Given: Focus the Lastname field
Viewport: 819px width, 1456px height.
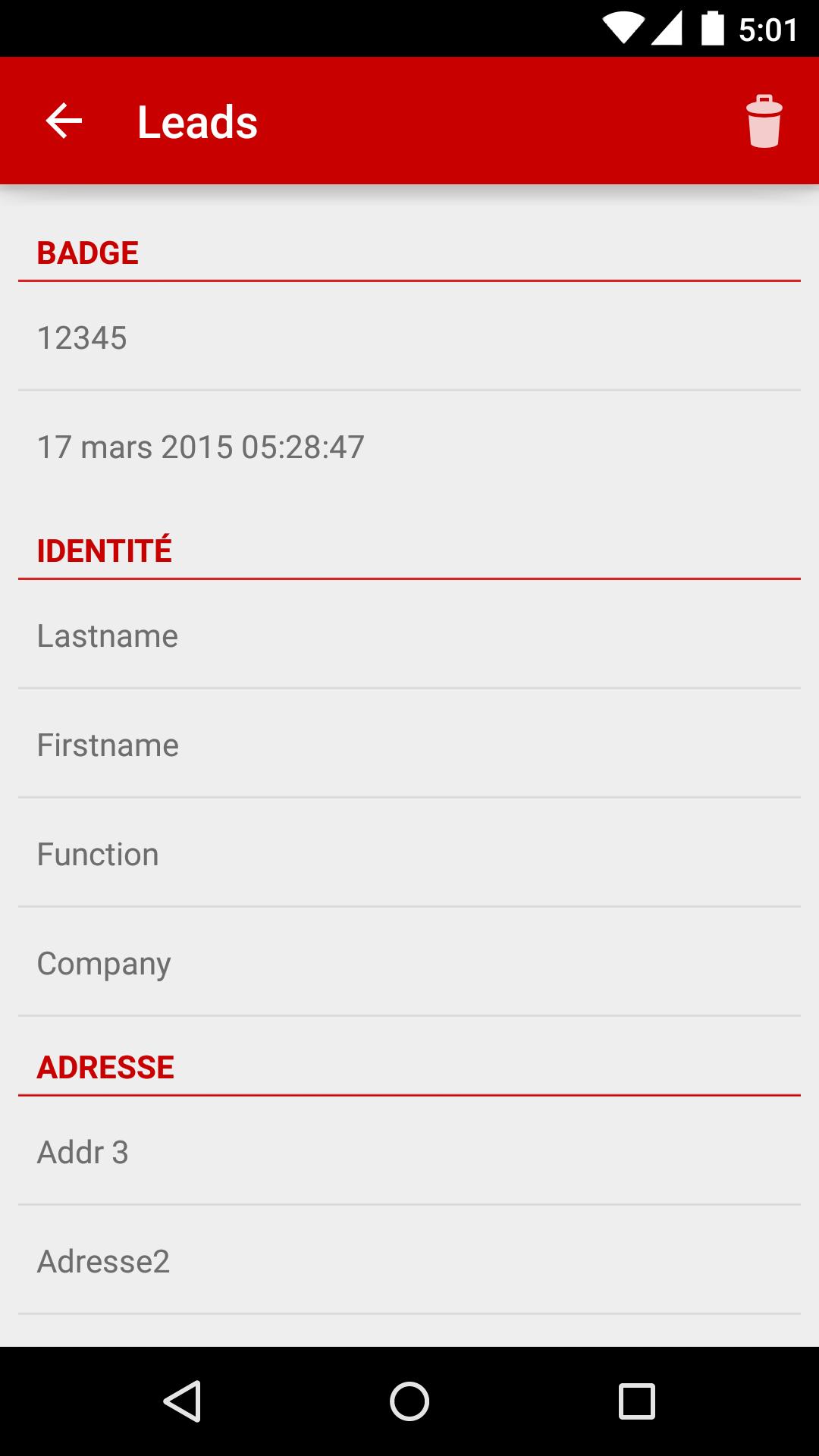Looking at the screenshot, I should click(409, 635).
